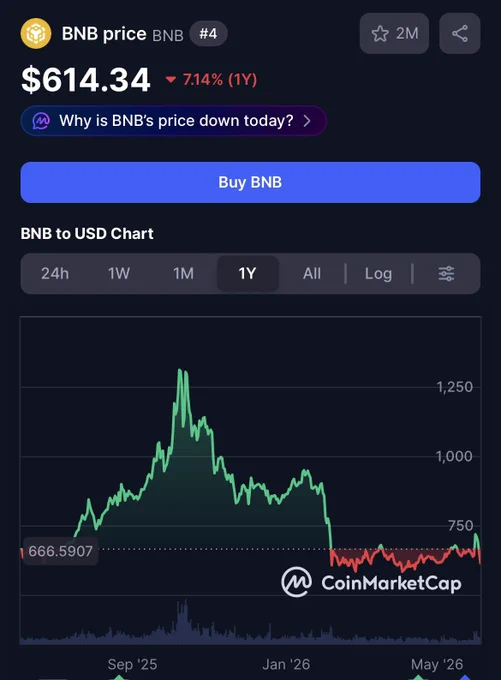Switch the chart to 24h
501x680 pixels.
(x=55, y=274)
